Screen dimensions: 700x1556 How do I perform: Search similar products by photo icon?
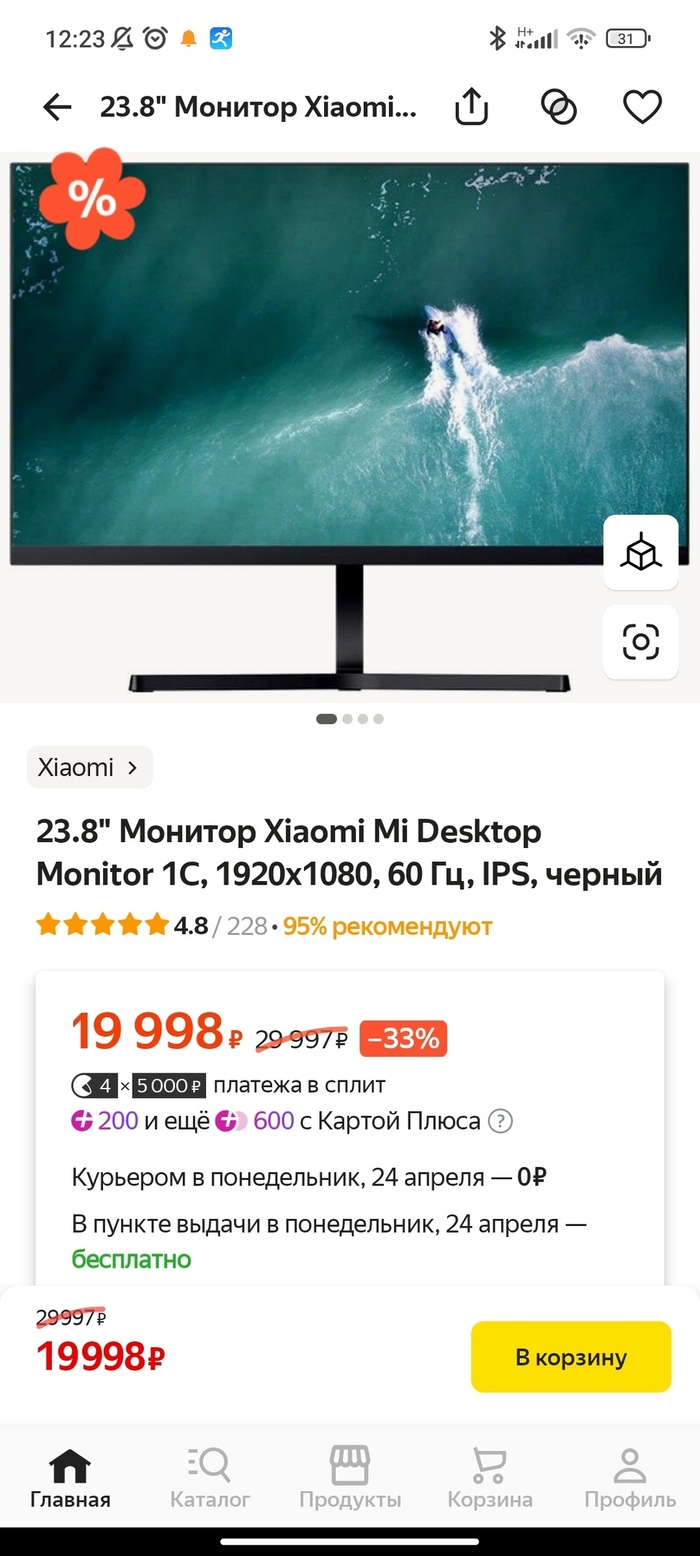(x=640, y=641)
